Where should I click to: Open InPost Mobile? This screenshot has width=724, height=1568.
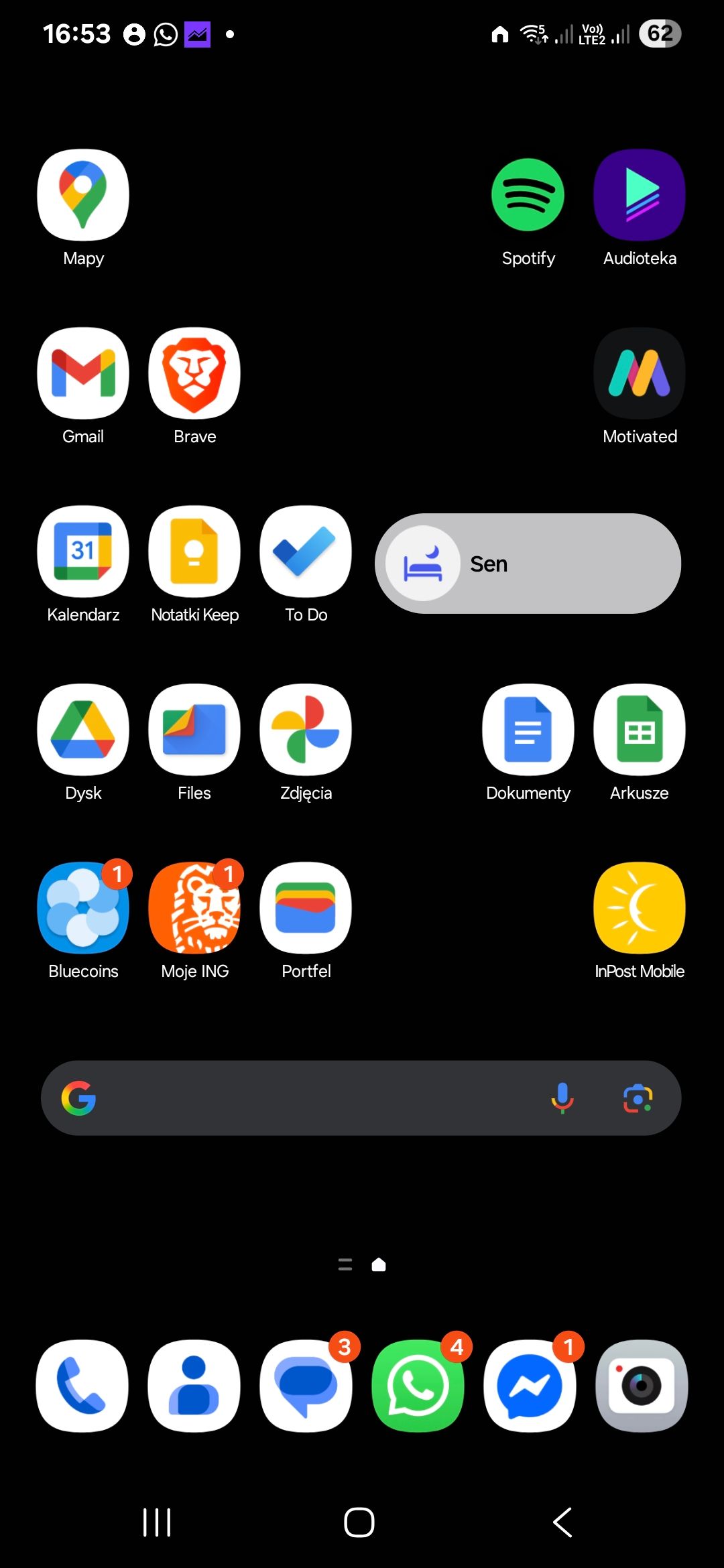(x=639, y=909)
